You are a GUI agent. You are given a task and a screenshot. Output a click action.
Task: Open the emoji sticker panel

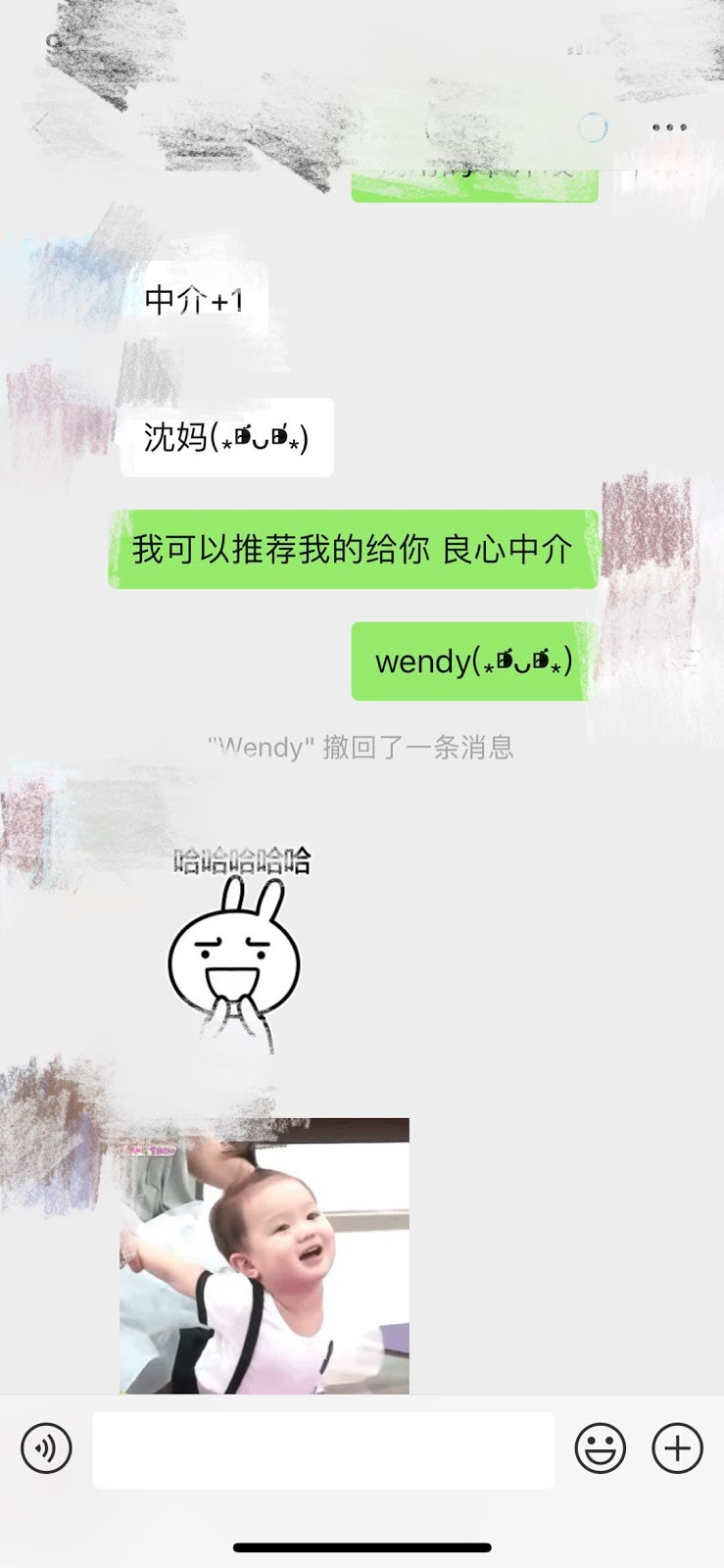click(600, 1448)
